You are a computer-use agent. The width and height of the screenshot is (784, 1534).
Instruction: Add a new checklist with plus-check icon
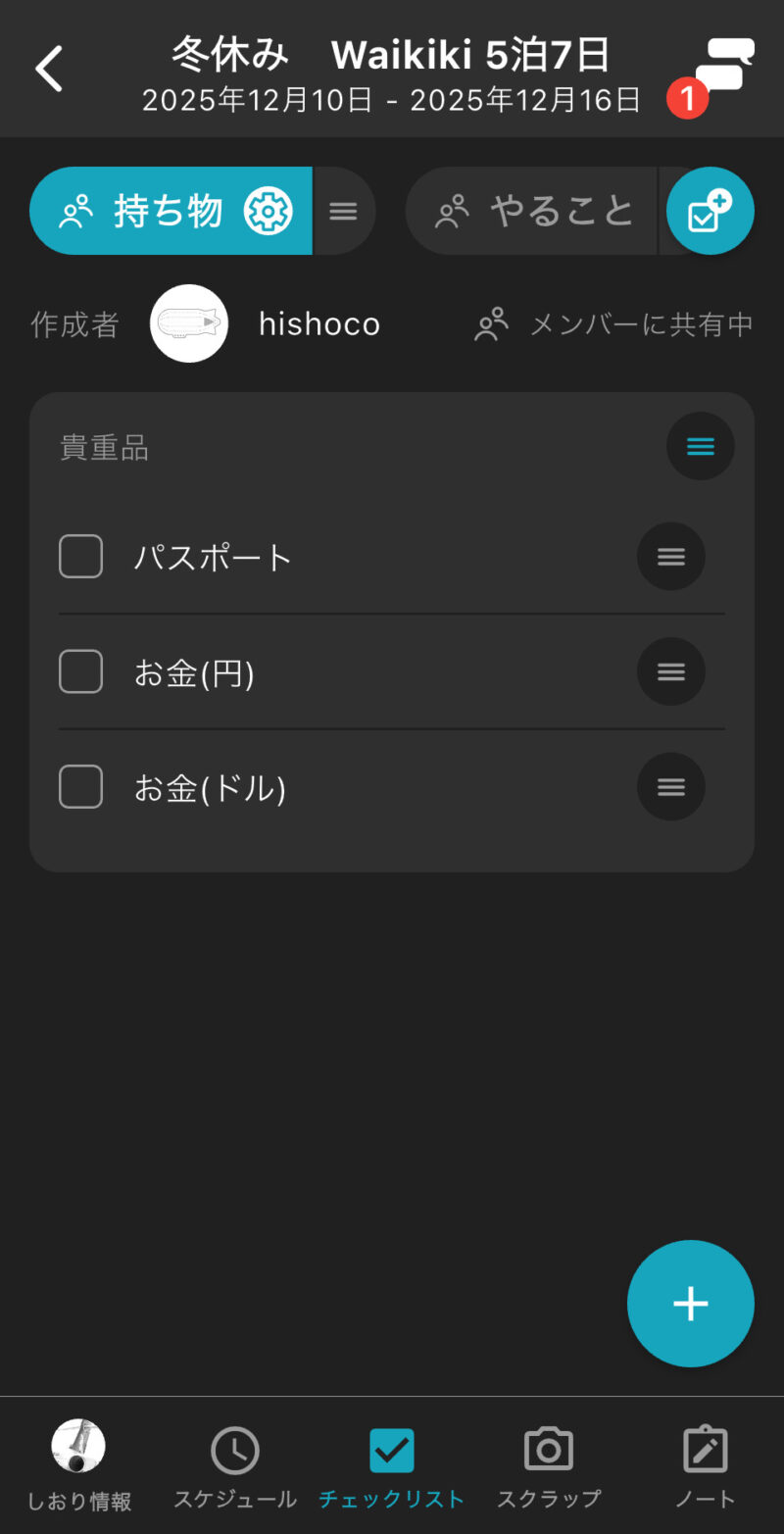tap(710, 211)
